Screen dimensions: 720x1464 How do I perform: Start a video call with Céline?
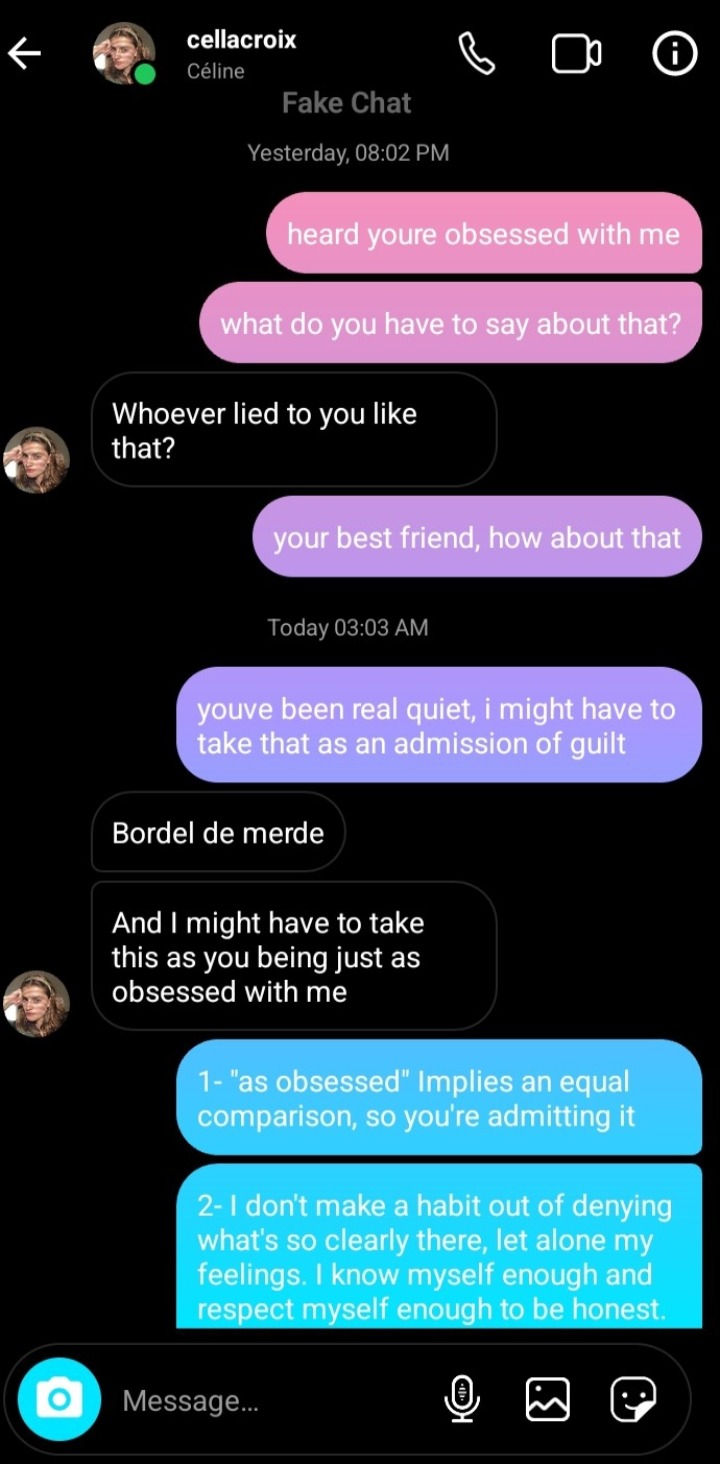coord(576,54)
